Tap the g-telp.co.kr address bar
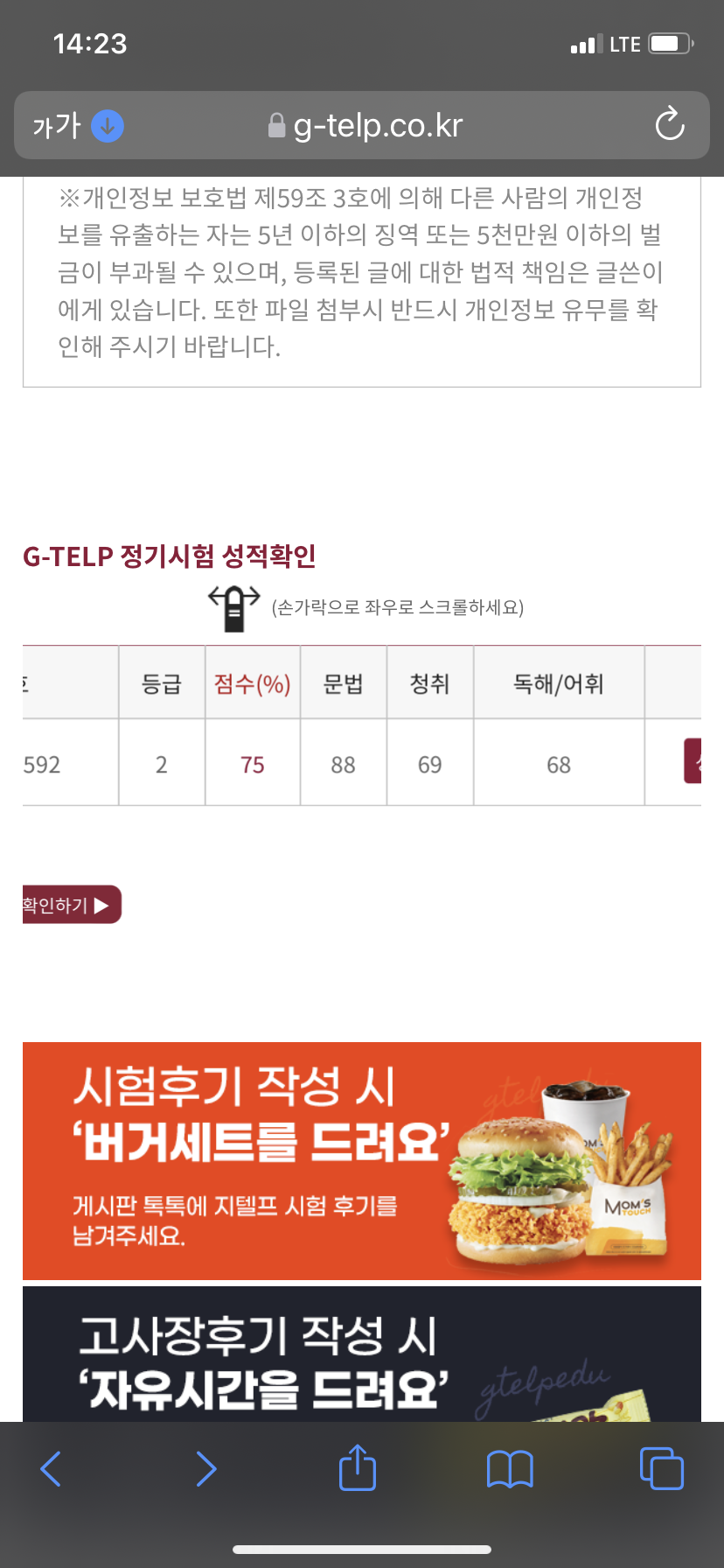Viewport: 724px width, 1568px height. pos(376,126)
